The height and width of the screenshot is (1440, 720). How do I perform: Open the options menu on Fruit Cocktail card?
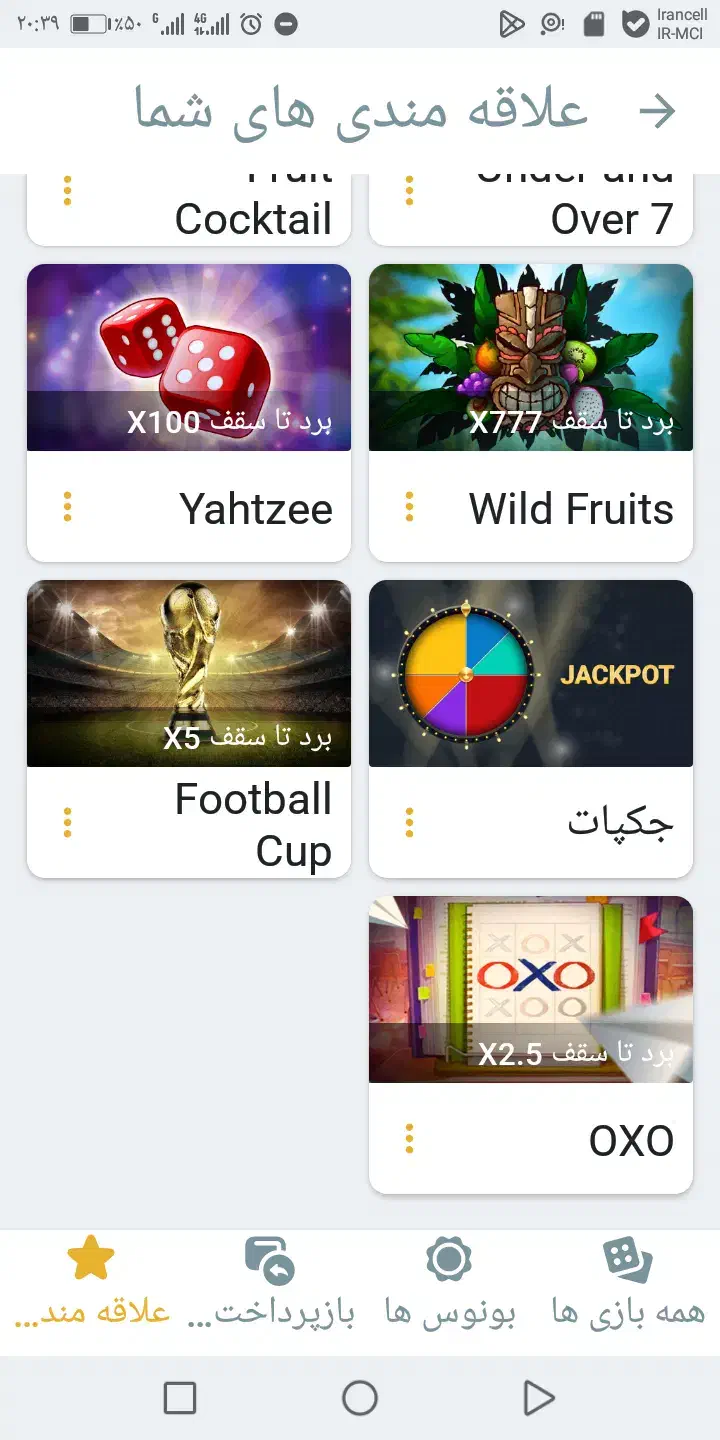click(66, 190)
